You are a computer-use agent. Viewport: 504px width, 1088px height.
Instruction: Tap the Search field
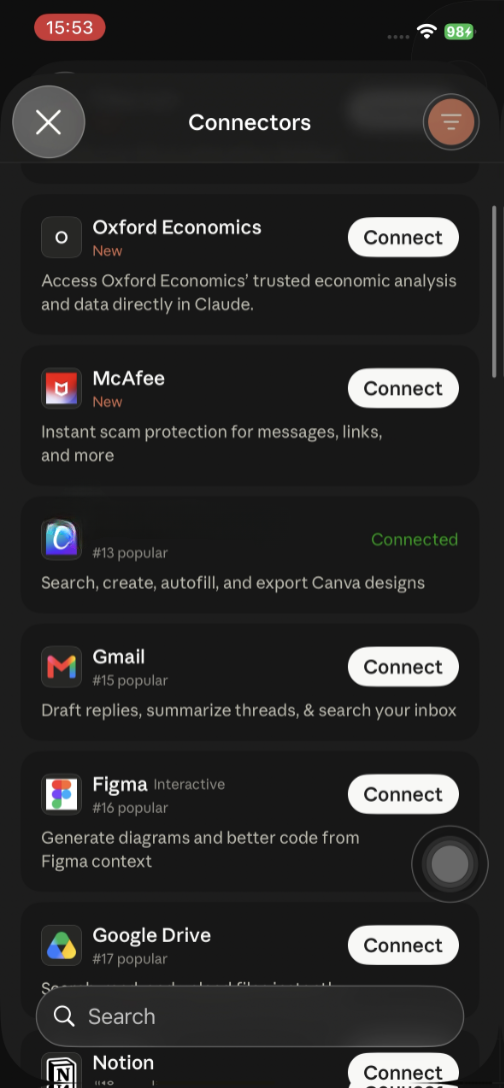tap(250, 1017)
